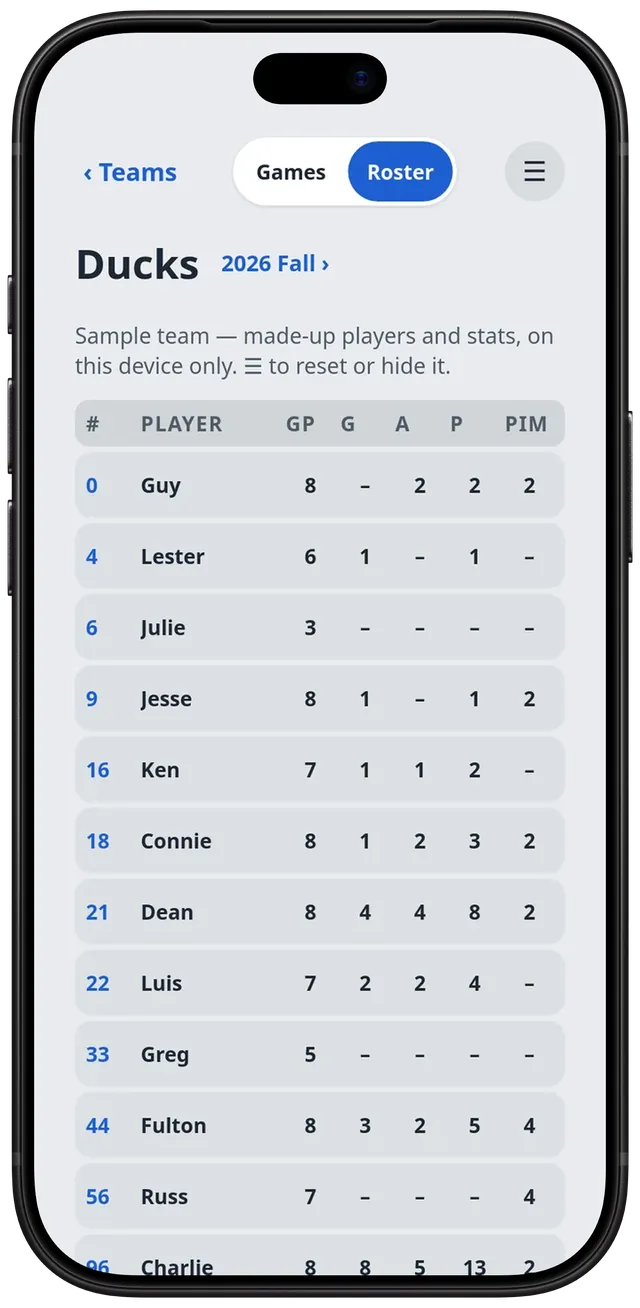
Task: Select the Roster tab
Action: point(400,172)
